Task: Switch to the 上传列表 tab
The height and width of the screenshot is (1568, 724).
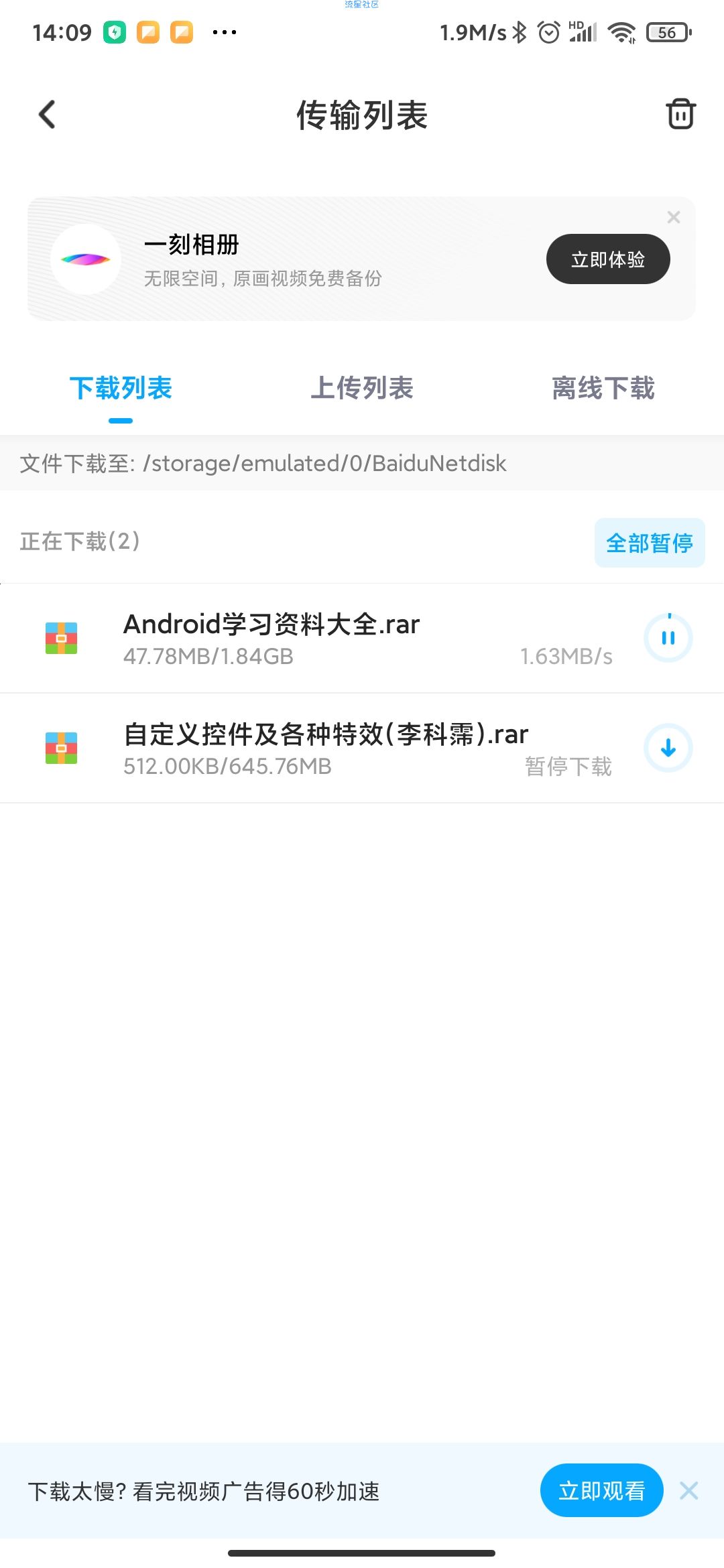Action: [x=362, y=388]
